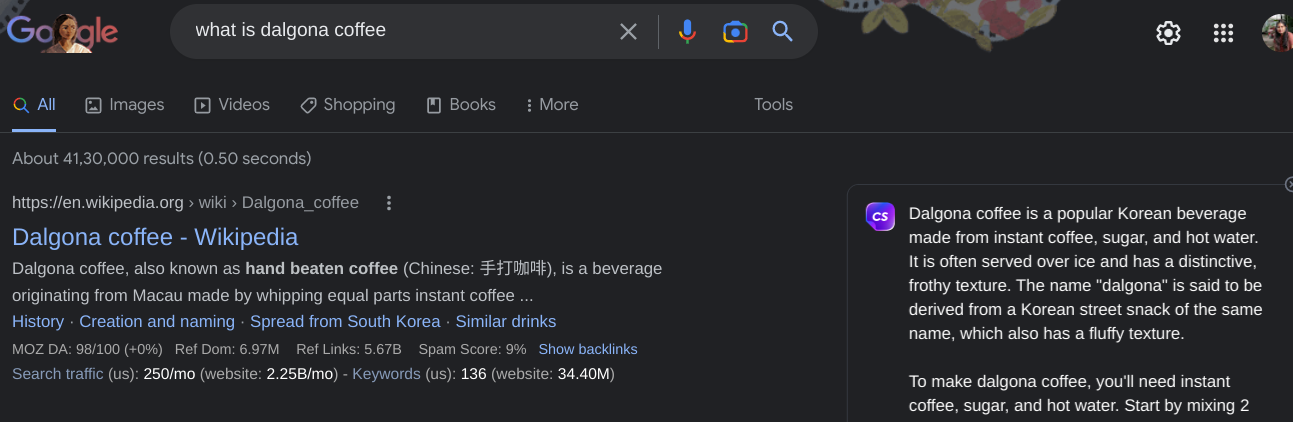Viewport: 1293px width, 422px height.
Task: Switch to the Videos tab
Action: [232, 105]
